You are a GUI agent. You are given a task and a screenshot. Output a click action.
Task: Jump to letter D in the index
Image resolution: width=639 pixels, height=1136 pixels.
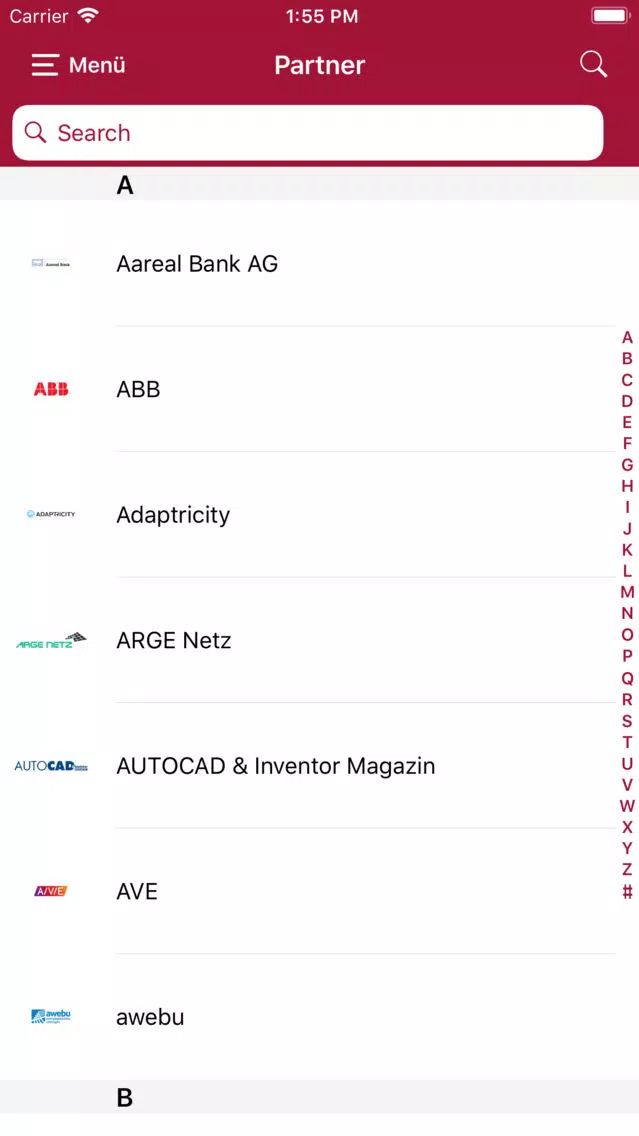(627, 401)
